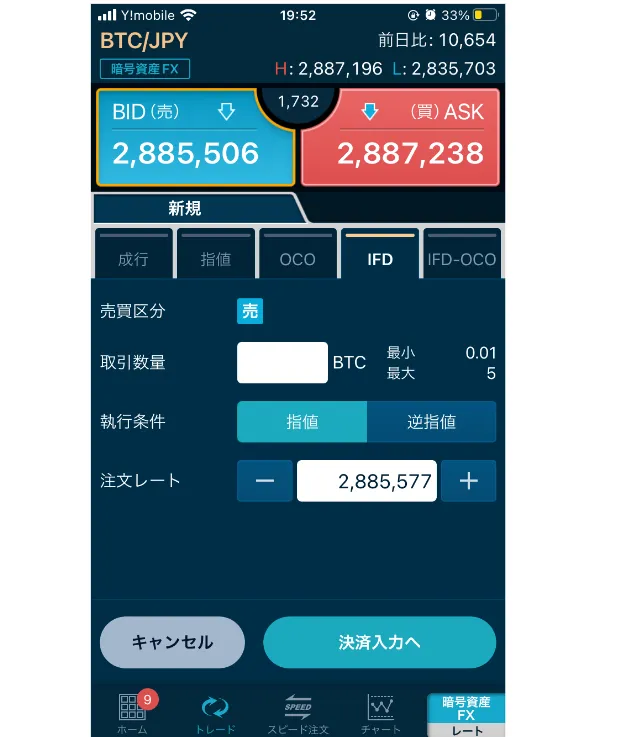The width and height of the screenshot is (644, 737).
Task: Focus the 取引数量 BTC amount field
Action: pos(283,362)
